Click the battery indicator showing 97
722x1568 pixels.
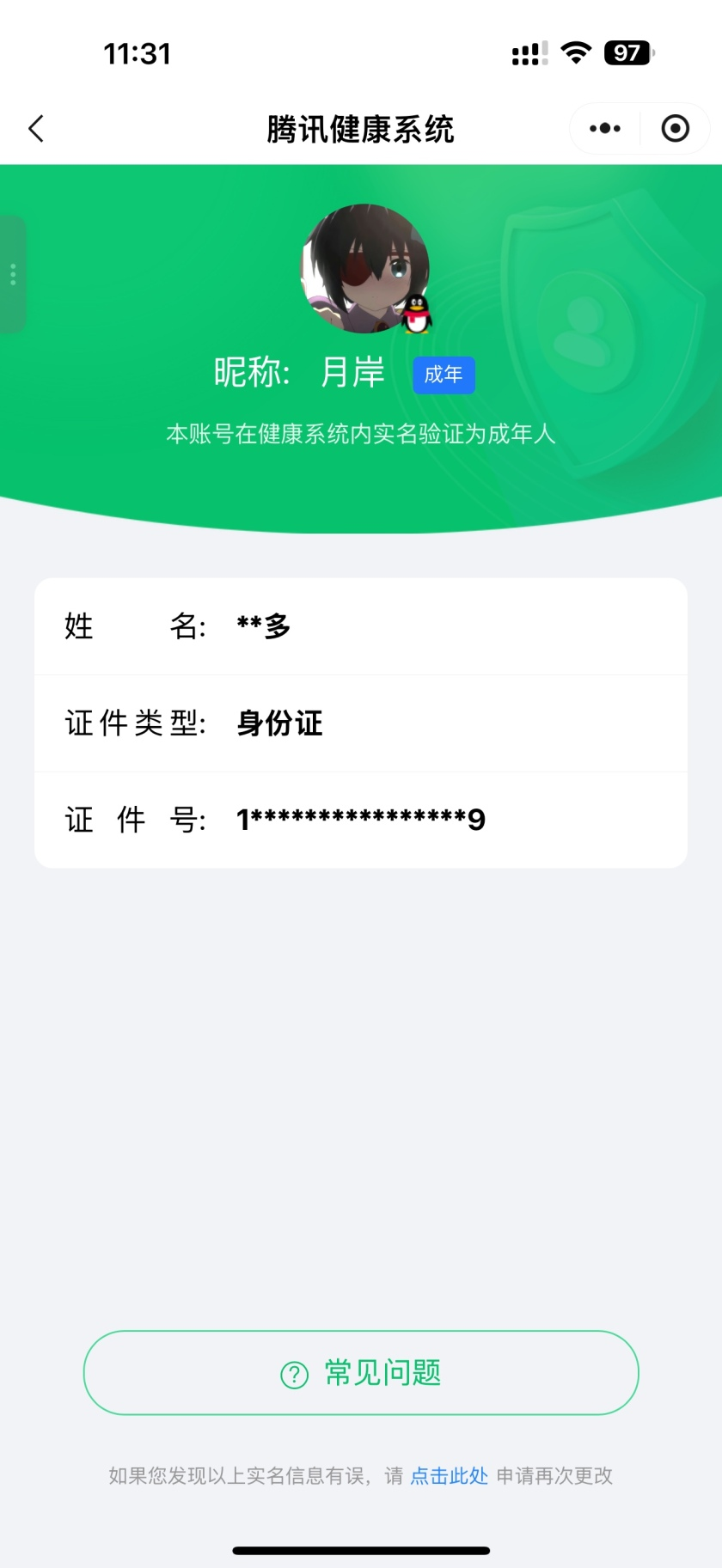pyautogui.click(x=627, y=52)
